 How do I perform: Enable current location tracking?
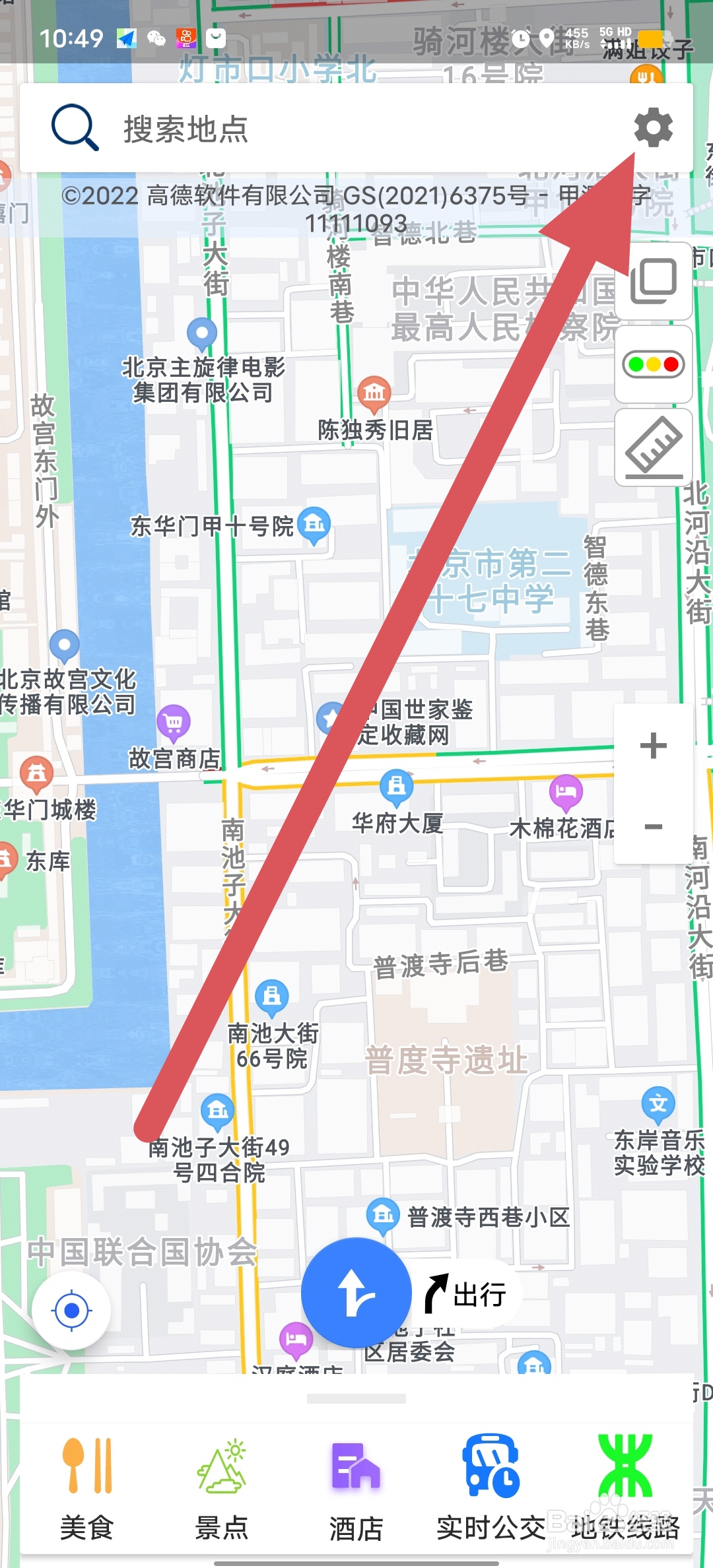click(x=73, y=1309)
